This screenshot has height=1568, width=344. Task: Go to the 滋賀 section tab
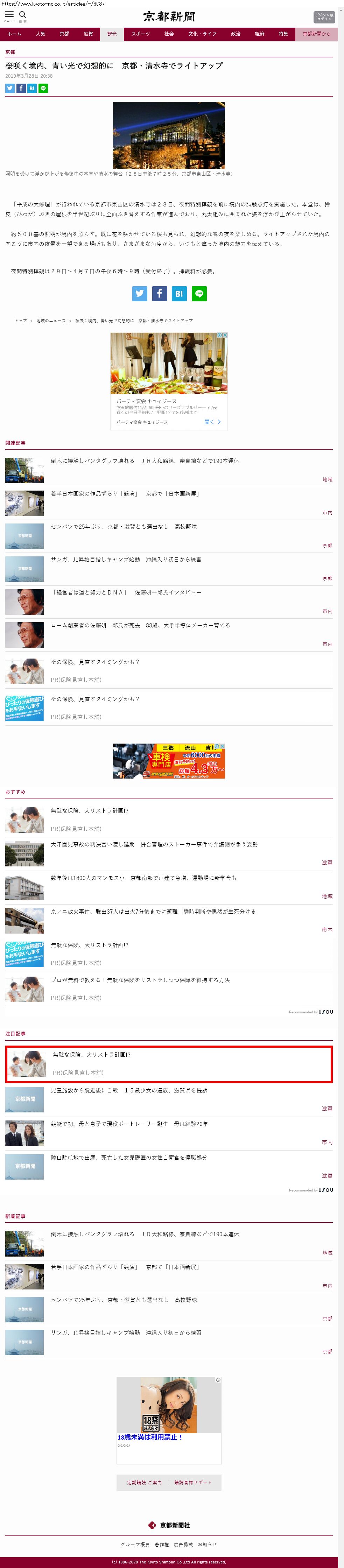click(x=88, y=34)
